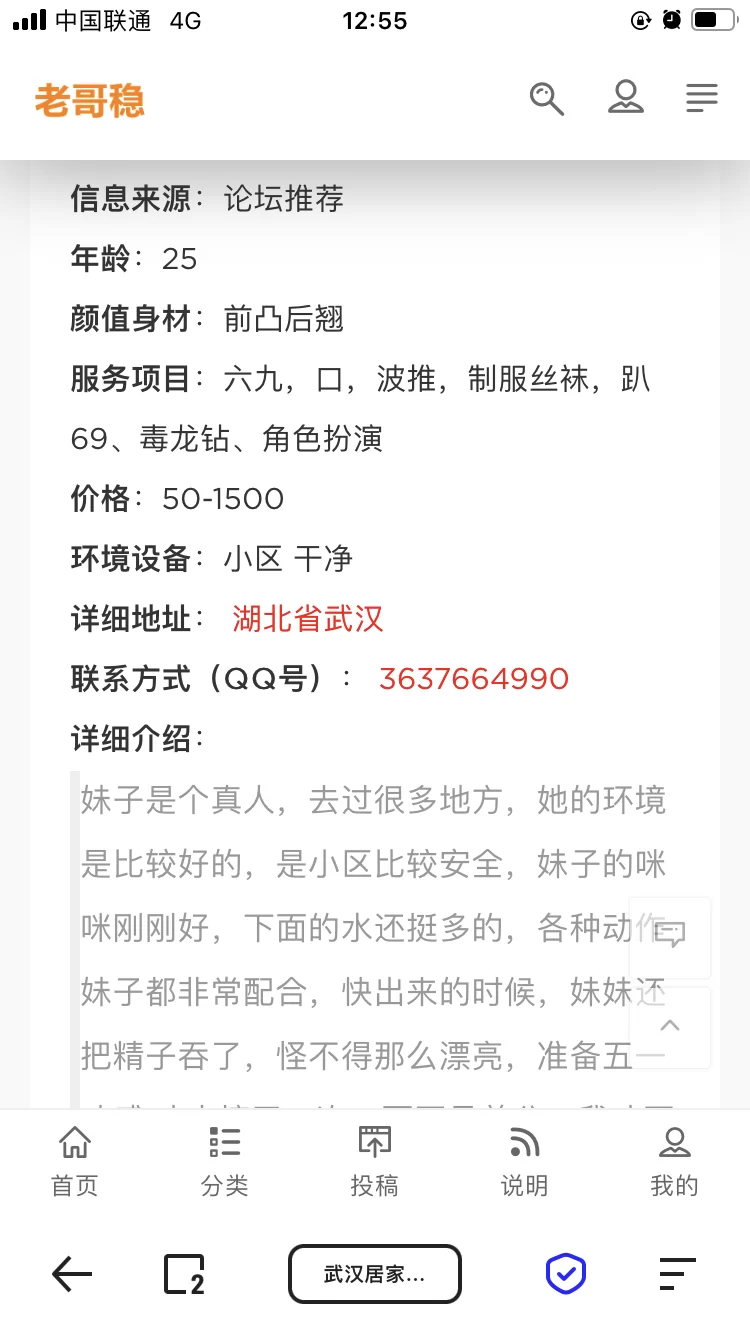Jump back to top with the up-arrow button
750x1334 pixels.
[671, 1026]
